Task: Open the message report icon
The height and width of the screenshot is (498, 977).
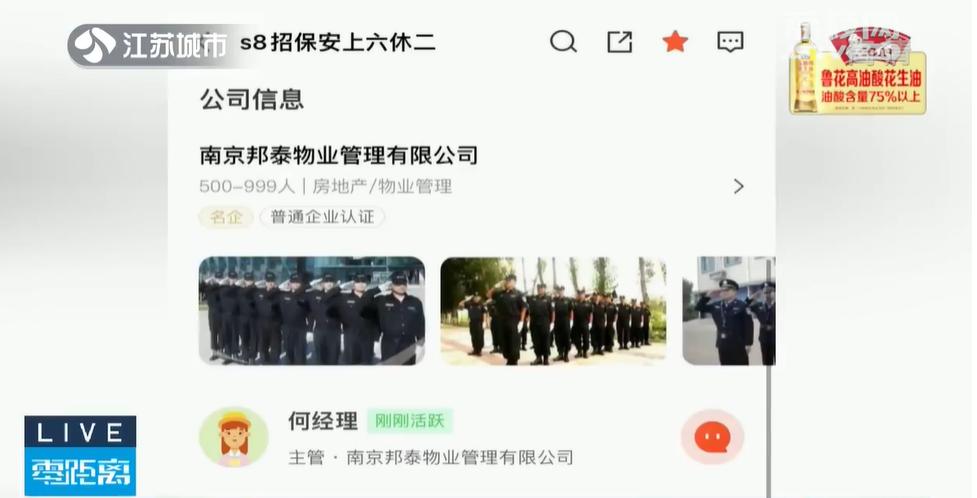Action: click(731, 42)
